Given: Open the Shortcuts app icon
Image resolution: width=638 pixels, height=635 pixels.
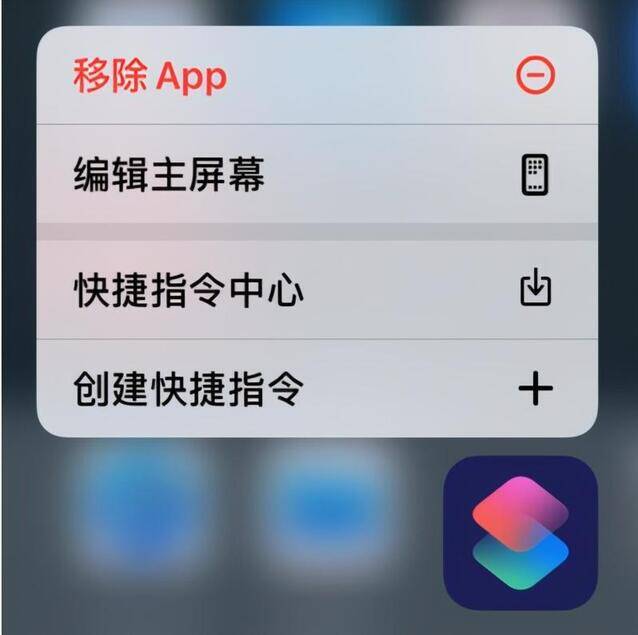Looking at the screenshot, I should pos(519,533).
